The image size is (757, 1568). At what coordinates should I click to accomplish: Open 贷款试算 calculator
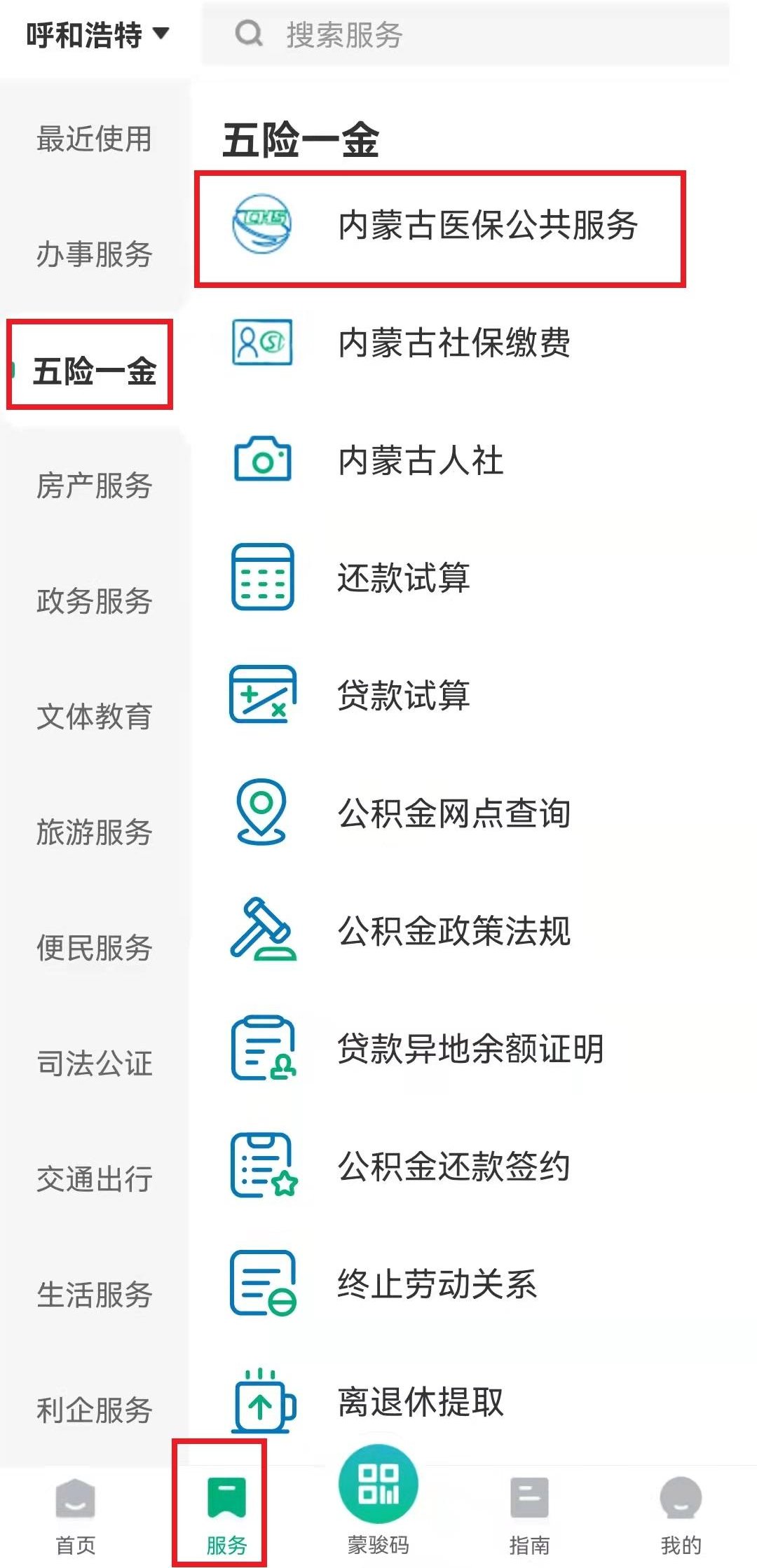pos(403,696)
